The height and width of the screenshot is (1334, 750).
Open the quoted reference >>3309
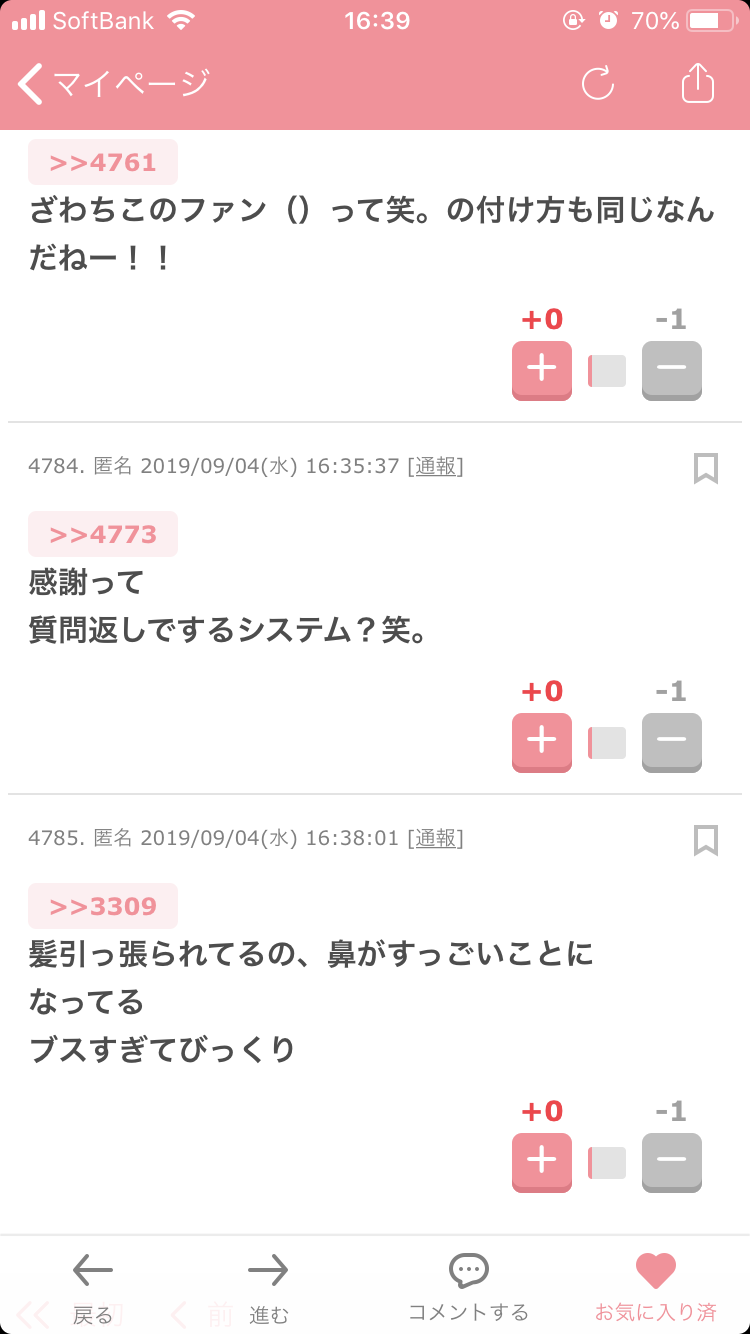103,906
